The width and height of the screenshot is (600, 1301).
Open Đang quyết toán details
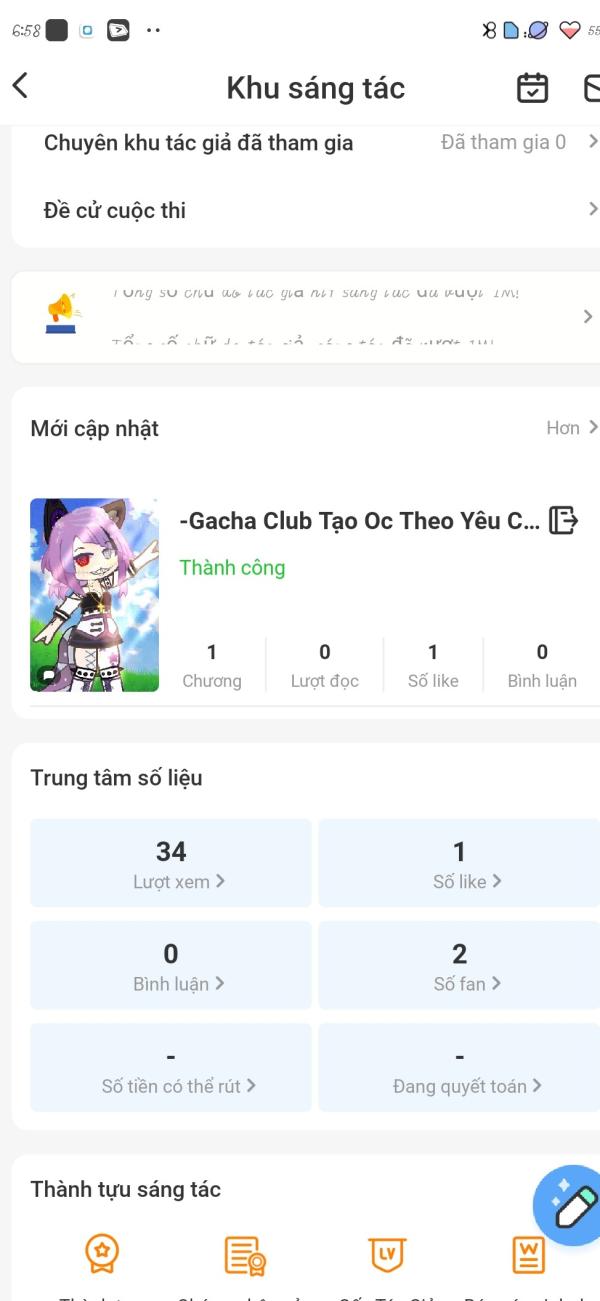point(459,1068)
